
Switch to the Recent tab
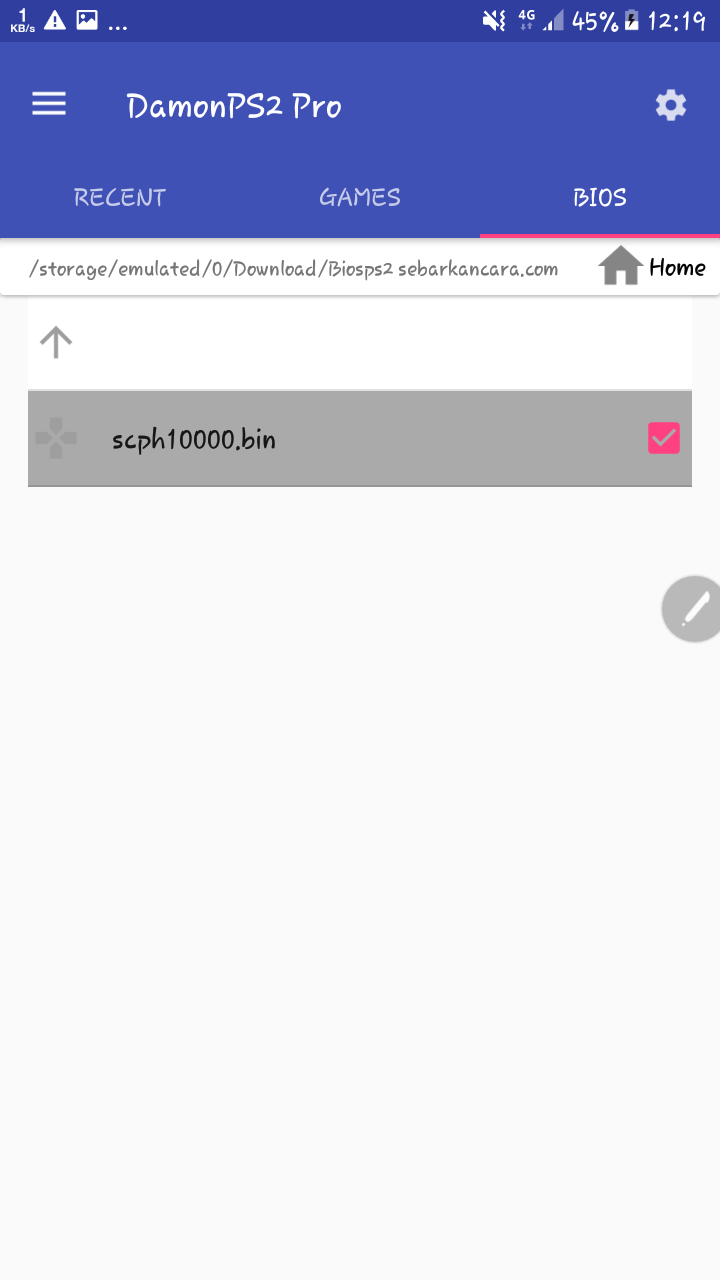tap(120, 197)
